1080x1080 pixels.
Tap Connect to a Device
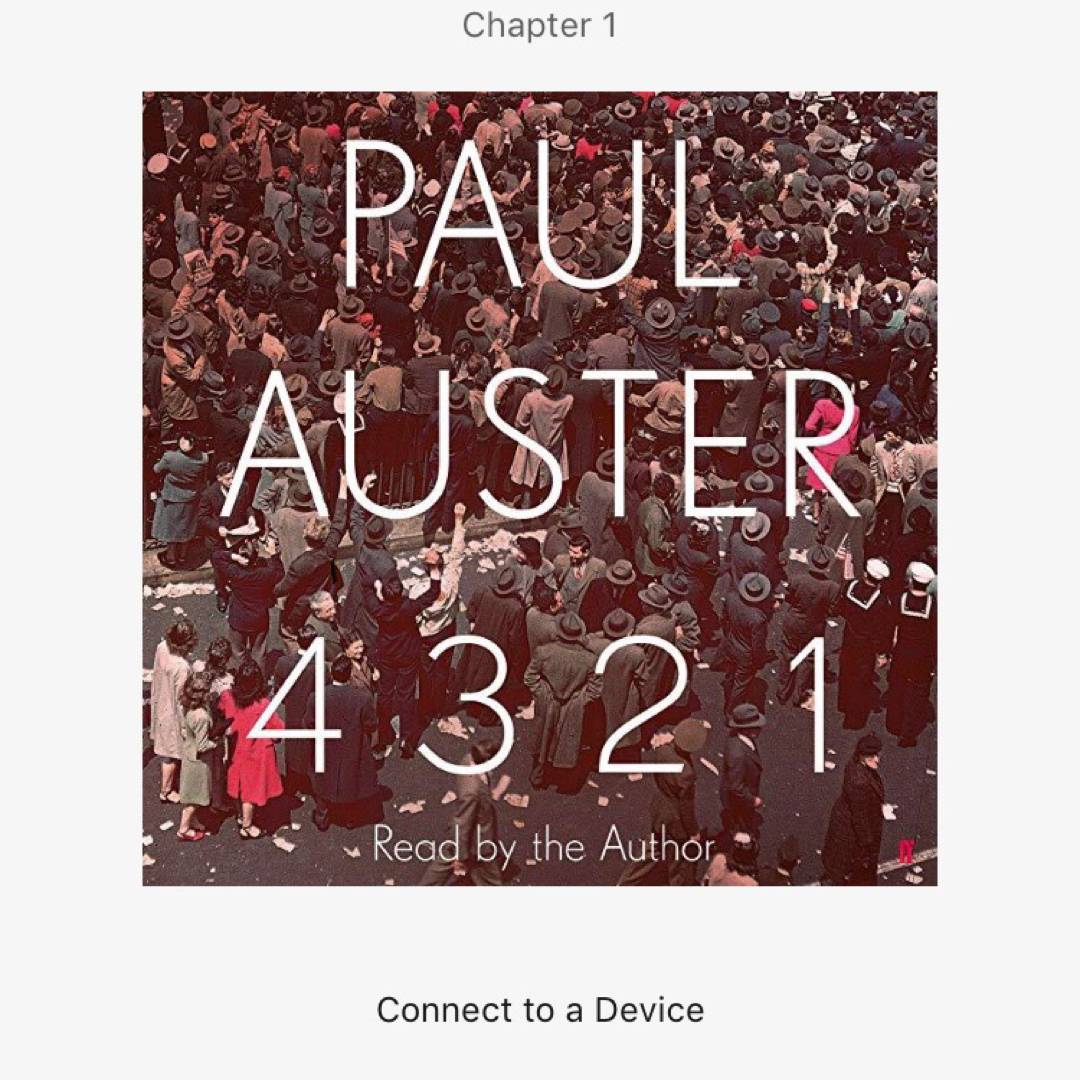click(540, 1010)
